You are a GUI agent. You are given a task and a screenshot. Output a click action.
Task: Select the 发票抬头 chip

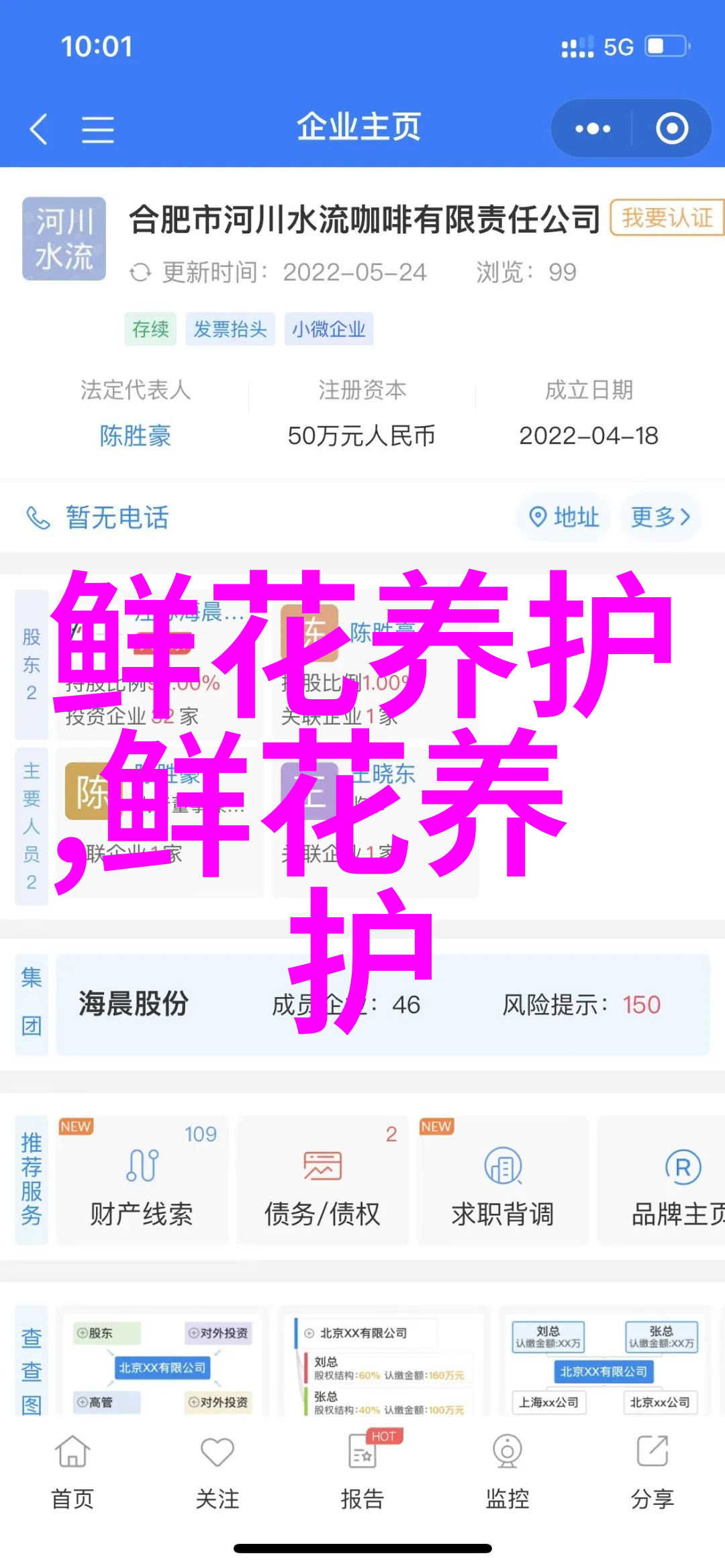(230, 329)
